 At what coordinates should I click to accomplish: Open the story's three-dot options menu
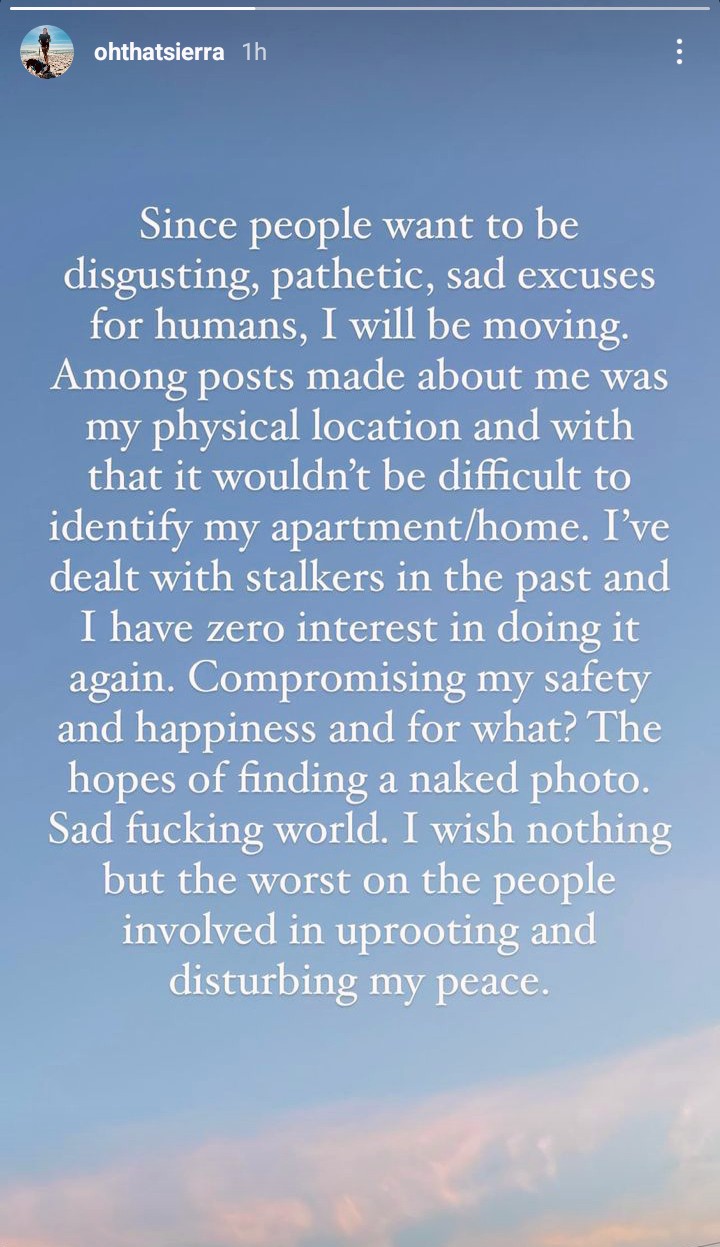(x=679, y=52)
